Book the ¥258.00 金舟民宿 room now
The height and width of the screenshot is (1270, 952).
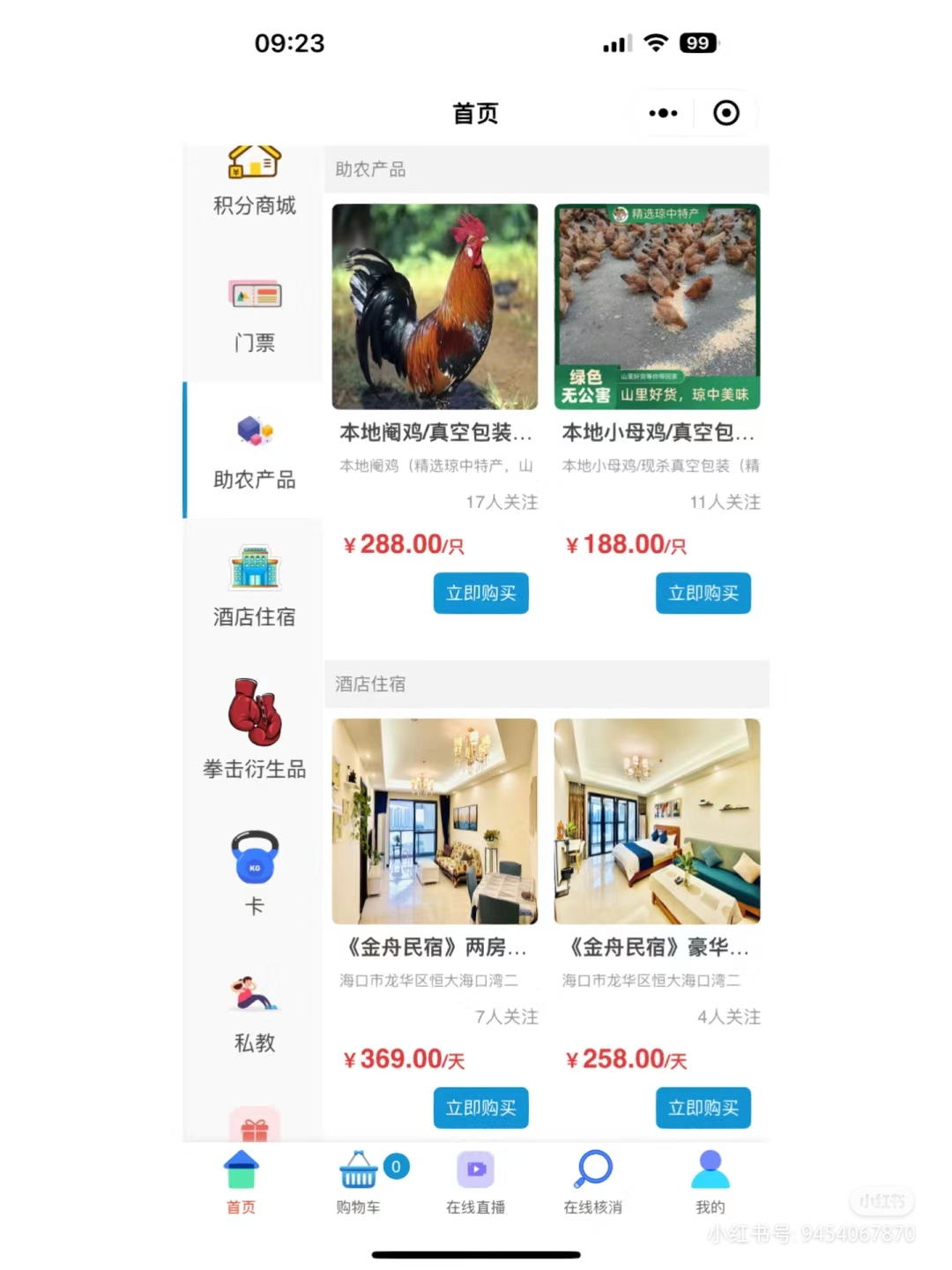click(703, 1108)
